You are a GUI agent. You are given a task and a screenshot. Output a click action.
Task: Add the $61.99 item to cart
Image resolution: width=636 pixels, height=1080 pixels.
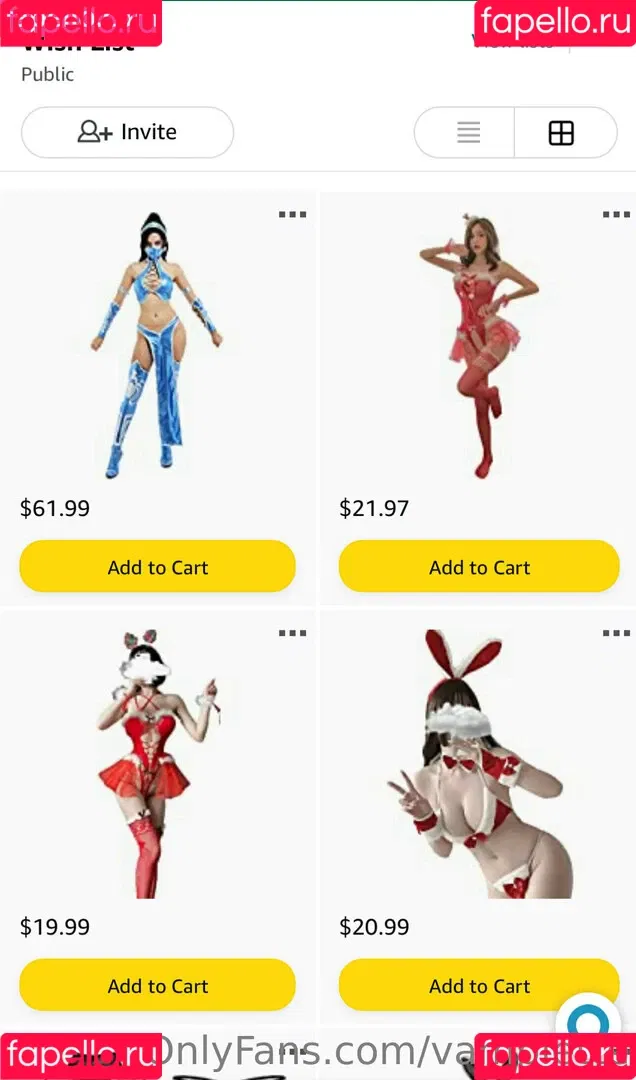pos(158,567)
